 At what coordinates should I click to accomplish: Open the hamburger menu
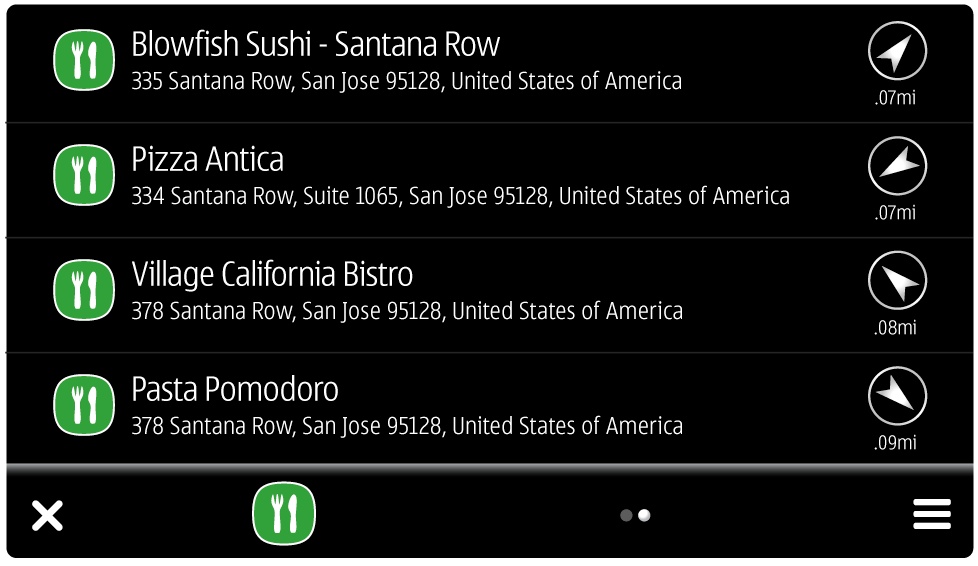[x=931, y=515]
